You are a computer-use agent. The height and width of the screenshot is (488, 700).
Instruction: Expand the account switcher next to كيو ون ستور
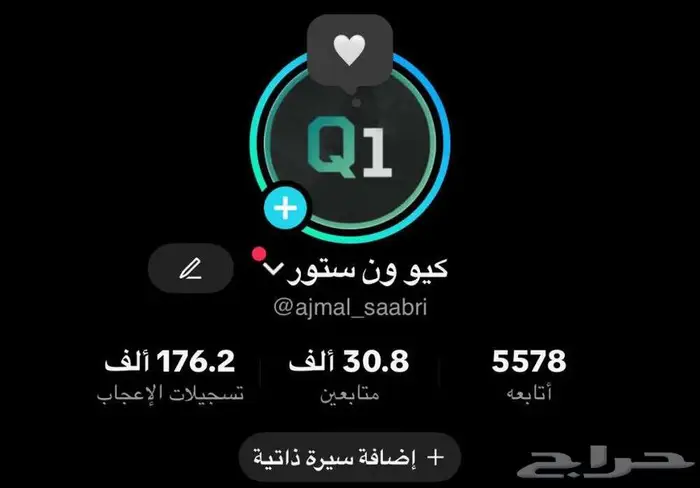coord(273,270)
